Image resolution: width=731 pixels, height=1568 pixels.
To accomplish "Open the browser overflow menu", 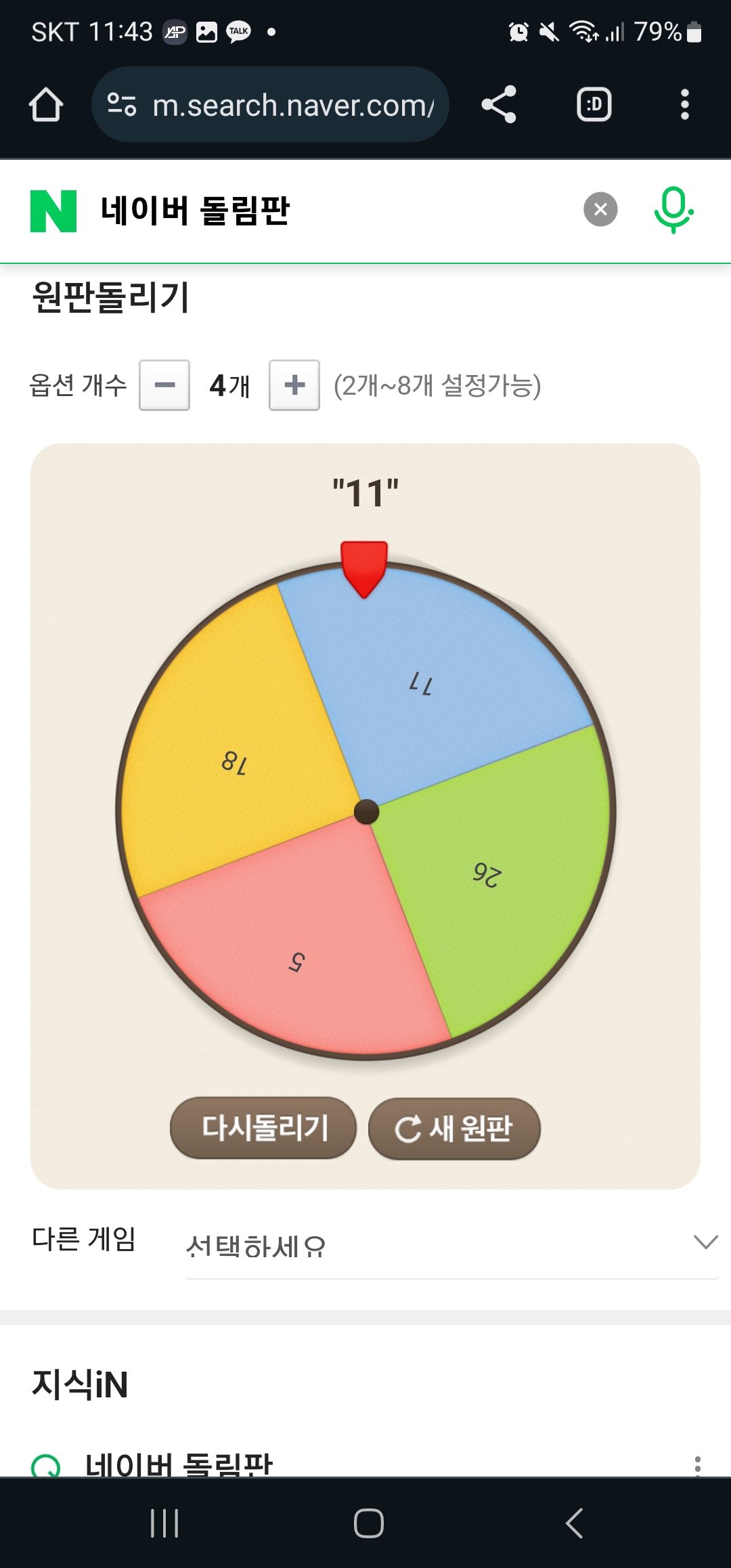I will point(684,105).
